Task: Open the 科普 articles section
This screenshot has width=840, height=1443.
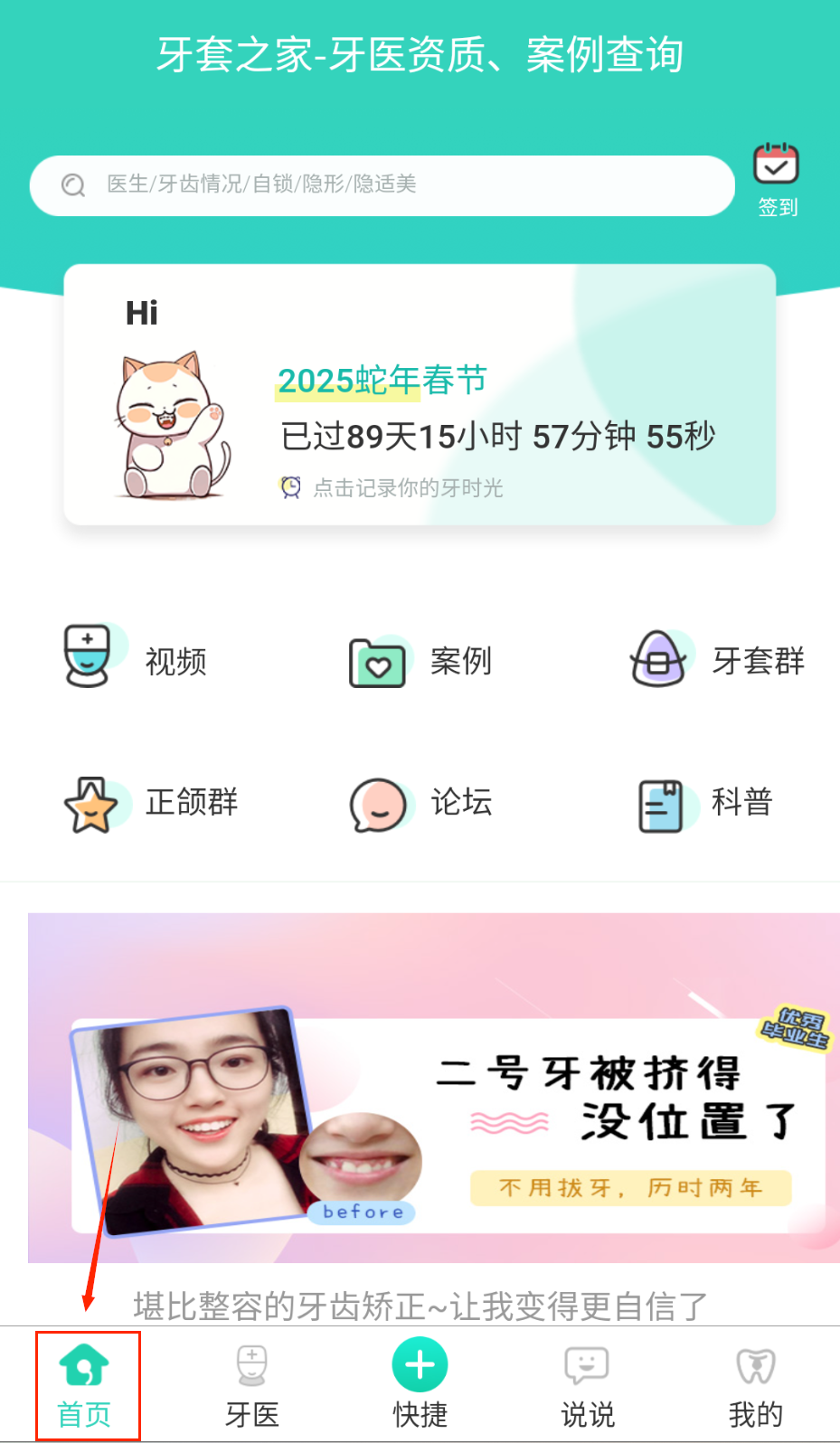Action: pyautogui.click(x=705, y=803)
